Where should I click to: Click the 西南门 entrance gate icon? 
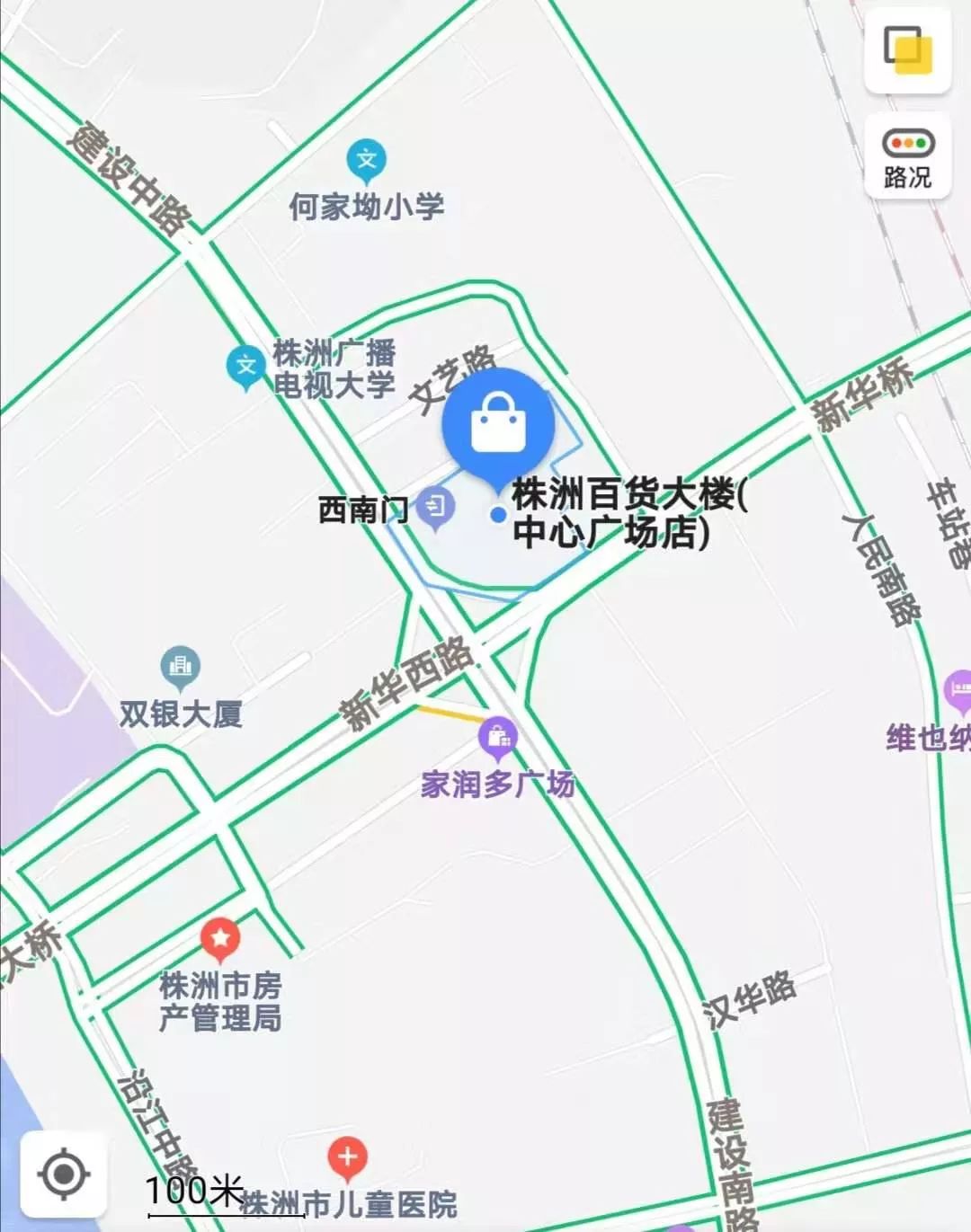(x=438, y=505)
